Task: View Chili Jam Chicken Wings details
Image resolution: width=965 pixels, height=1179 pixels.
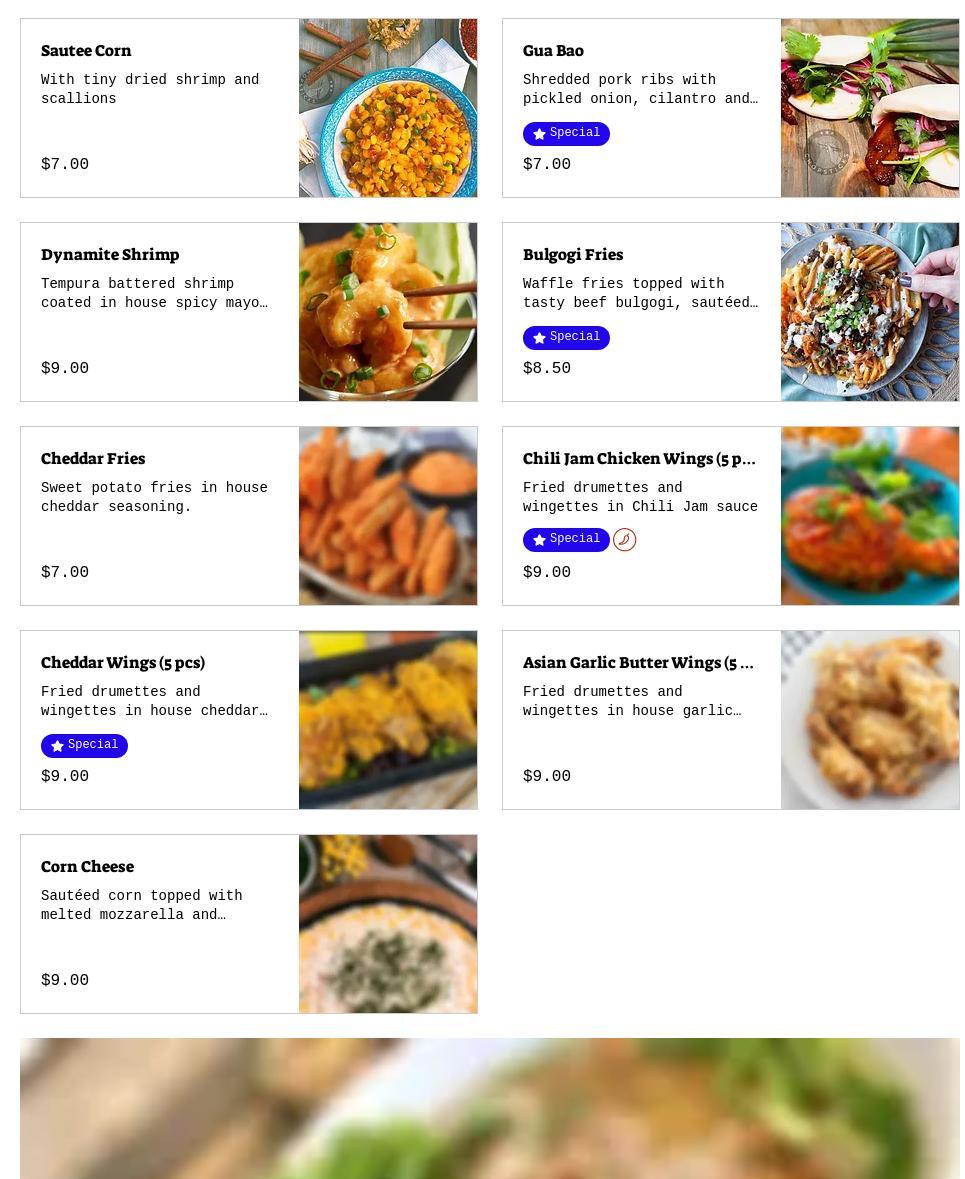Action: point(730,516)
